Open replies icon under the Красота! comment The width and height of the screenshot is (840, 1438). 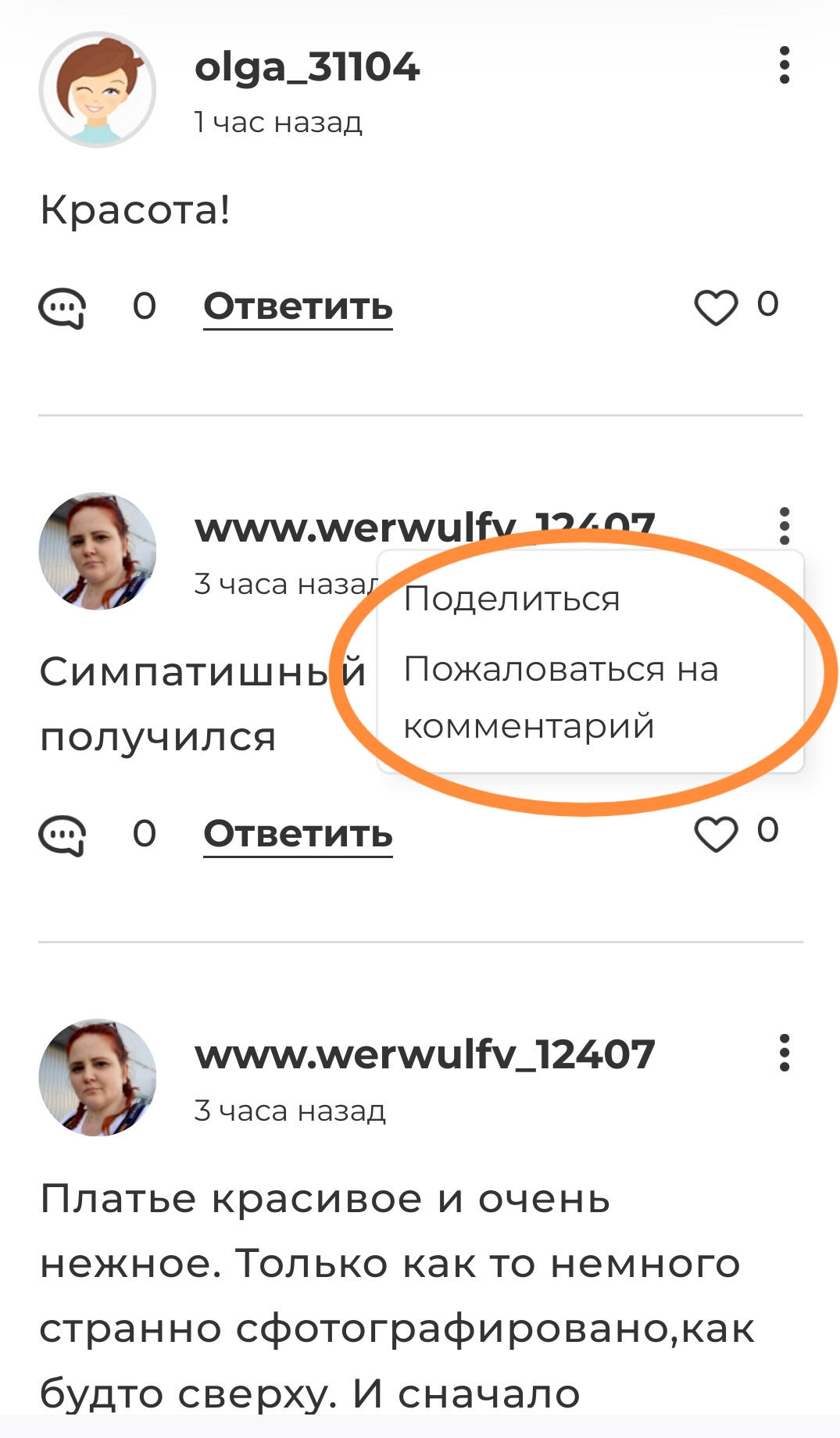click(63, 308)
